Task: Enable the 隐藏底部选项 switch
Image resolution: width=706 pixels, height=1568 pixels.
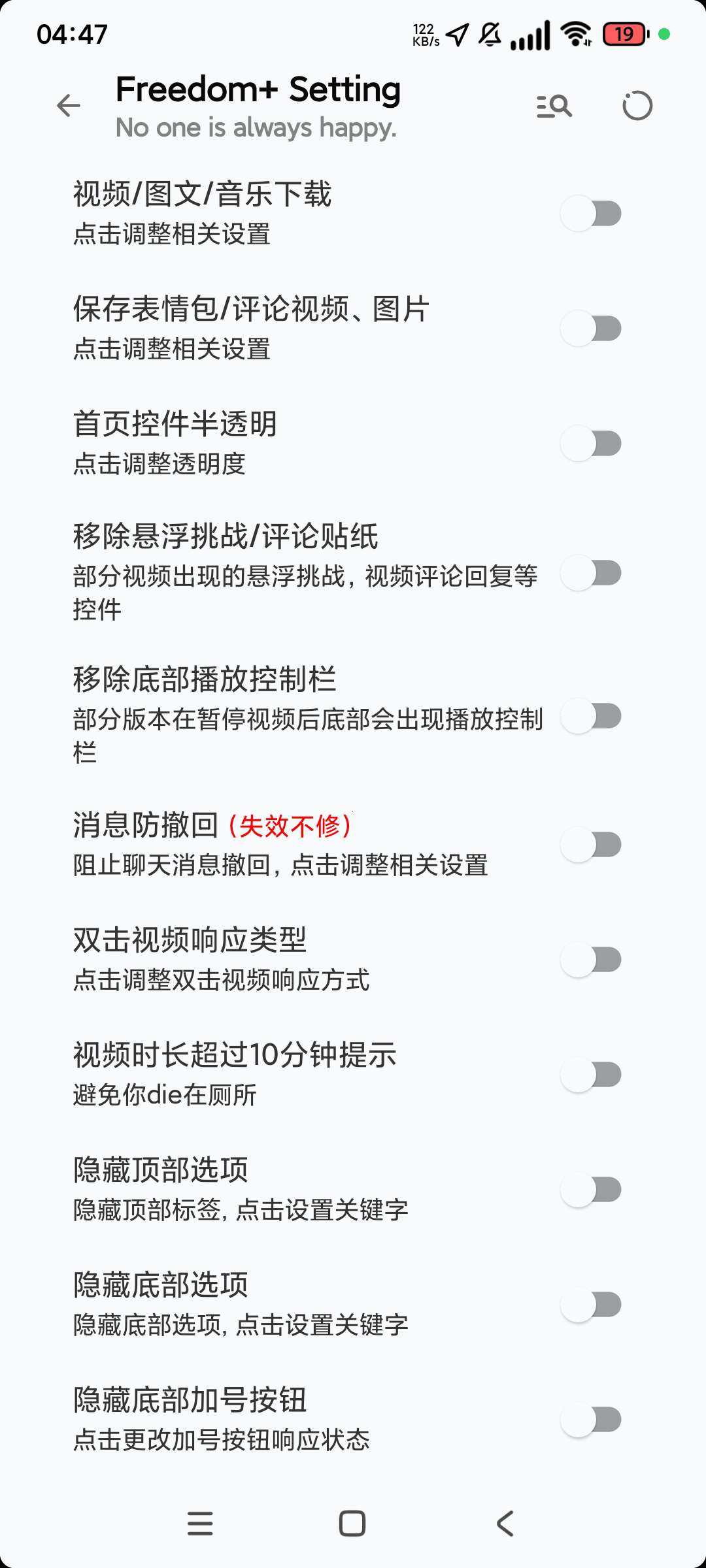Action: tap(591, 1305)
